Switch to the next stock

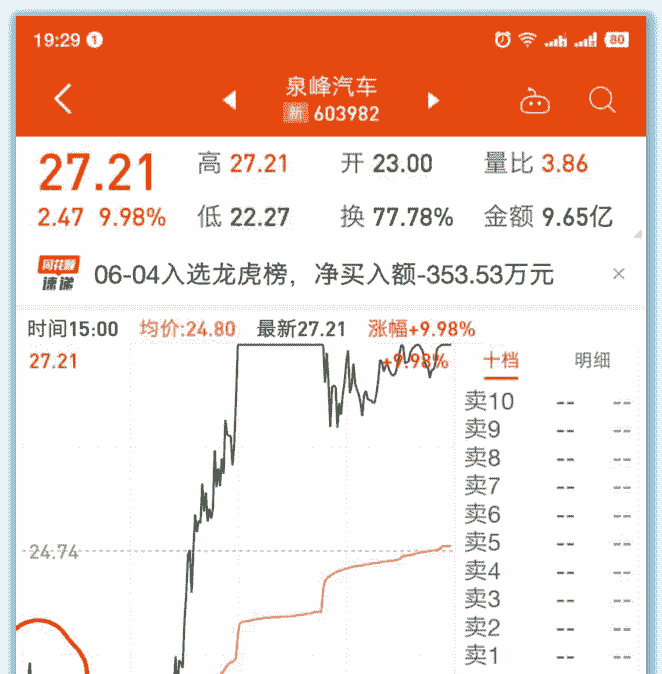click(433, 100)
